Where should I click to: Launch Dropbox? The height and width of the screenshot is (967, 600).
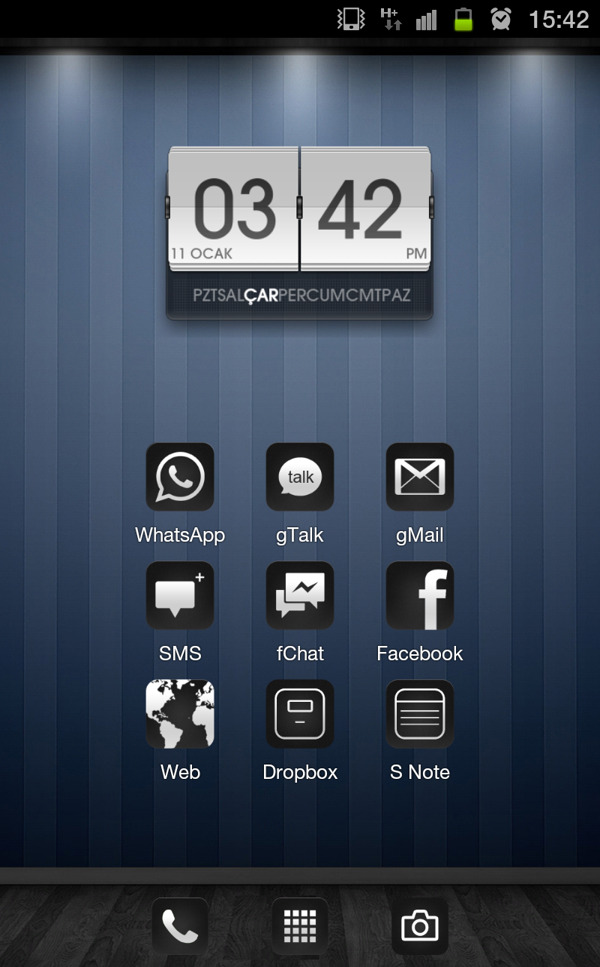(x=300, y=714)
